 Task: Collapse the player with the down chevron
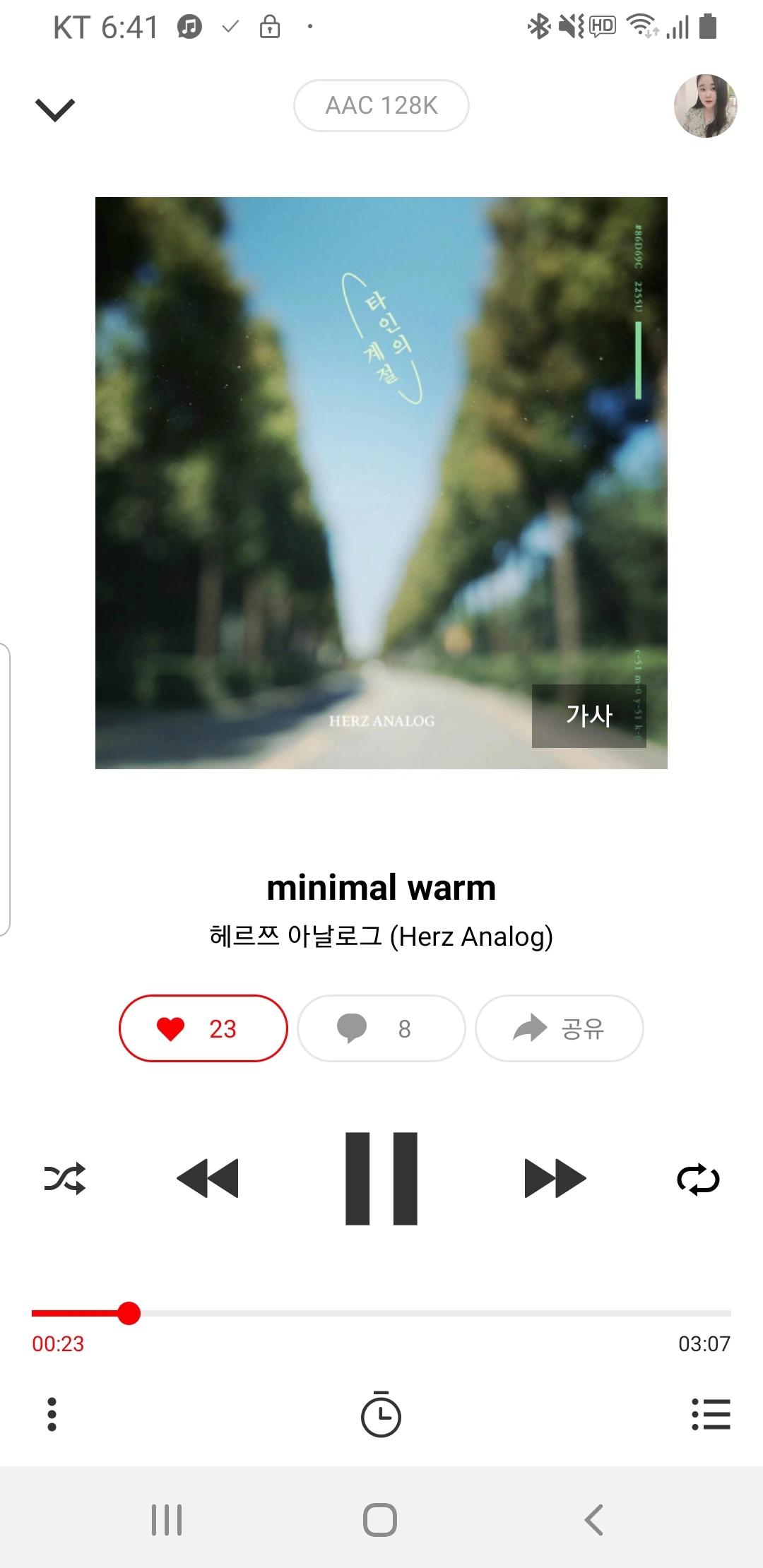55,109
